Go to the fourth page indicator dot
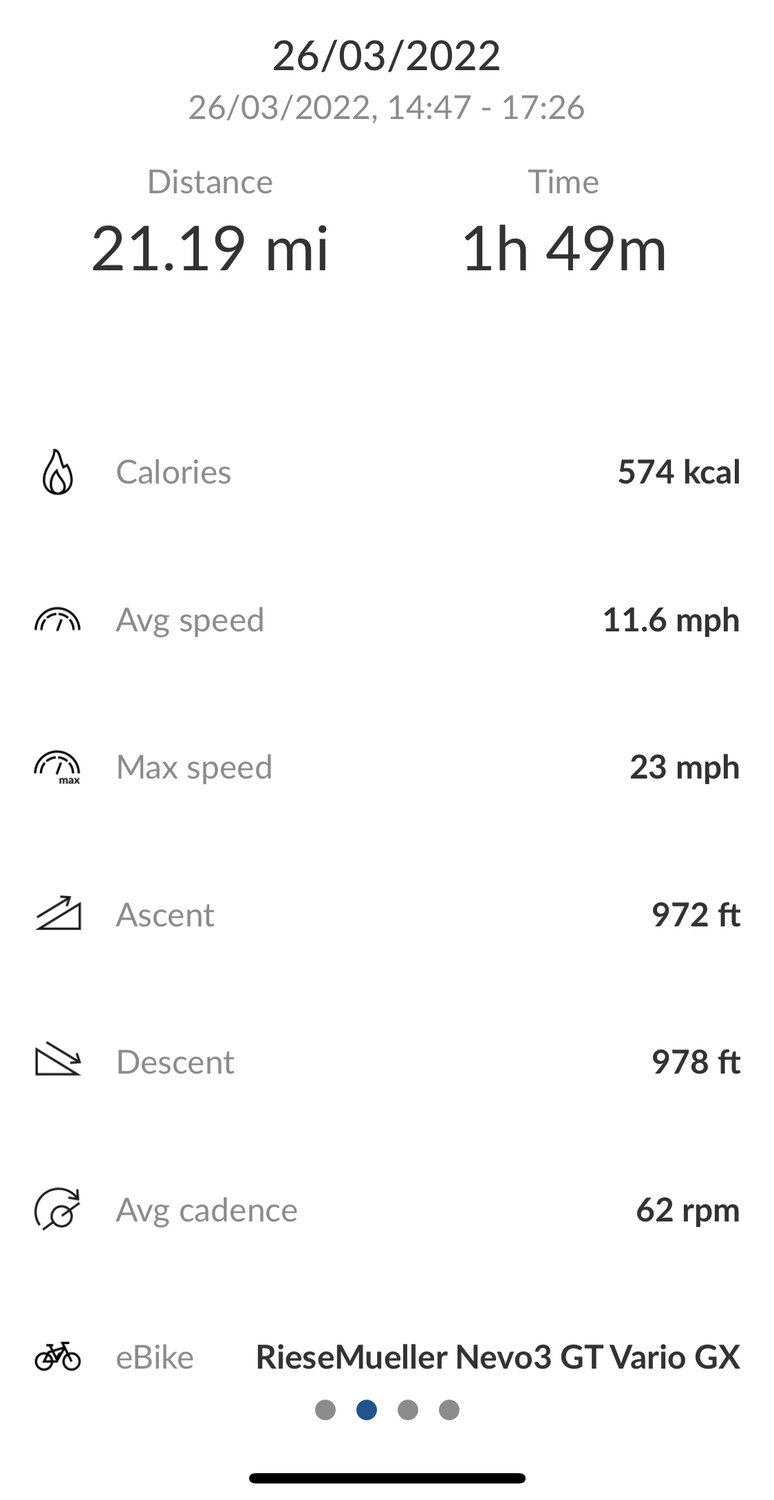Screen dimensions: 774x1500 [449, 1410]
